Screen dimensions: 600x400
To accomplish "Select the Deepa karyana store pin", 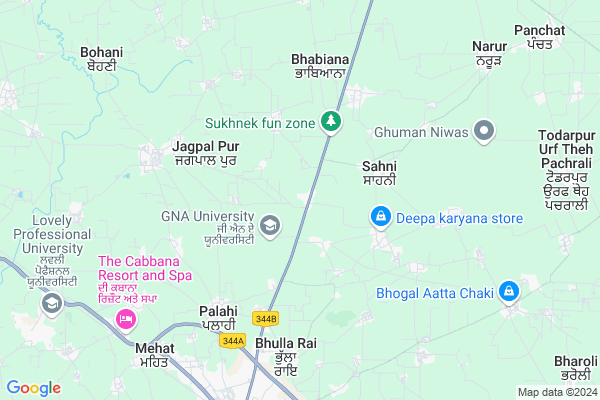I will pos(380,215).
